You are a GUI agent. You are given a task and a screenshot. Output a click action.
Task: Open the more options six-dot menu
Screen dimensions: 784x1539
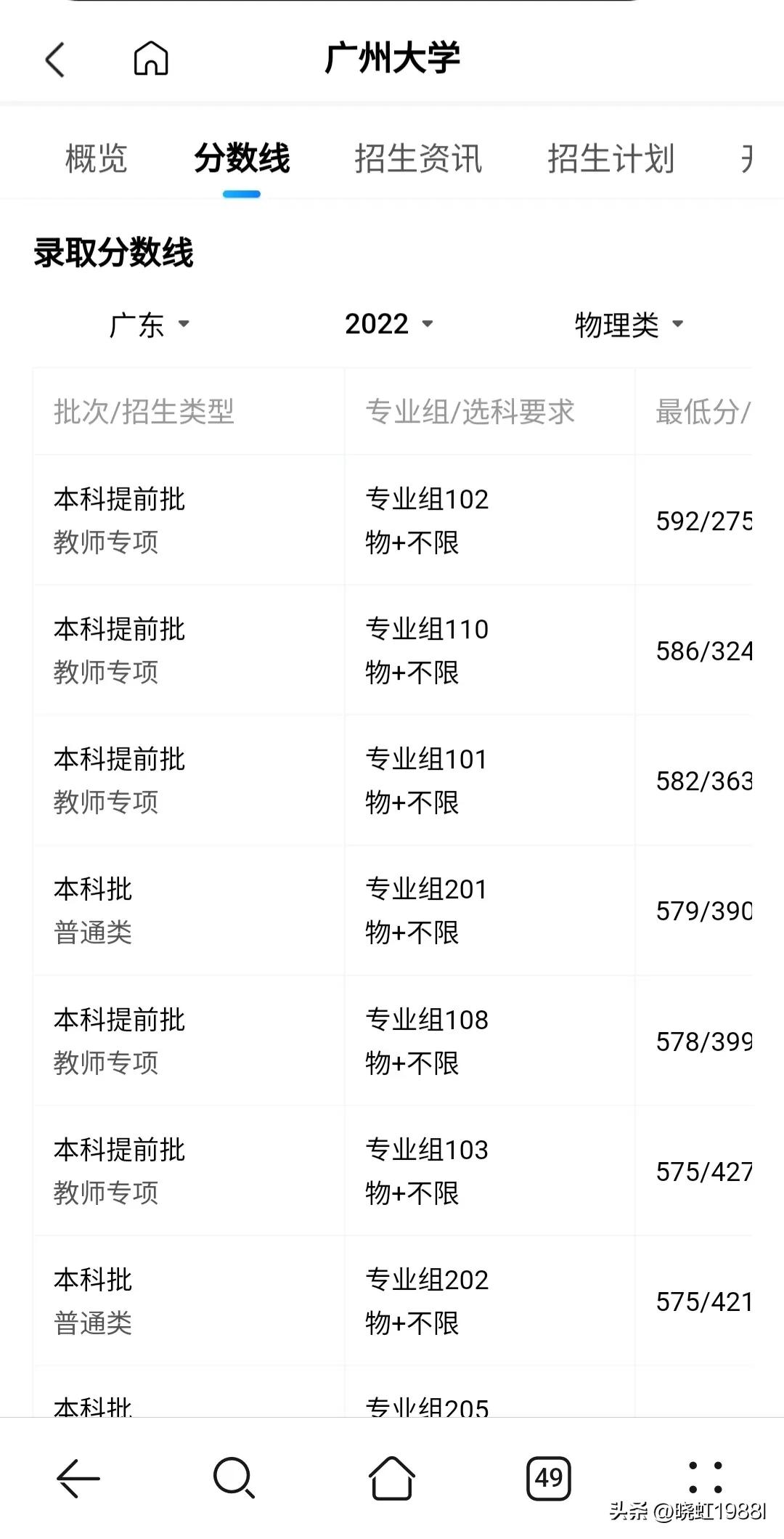706,1476
